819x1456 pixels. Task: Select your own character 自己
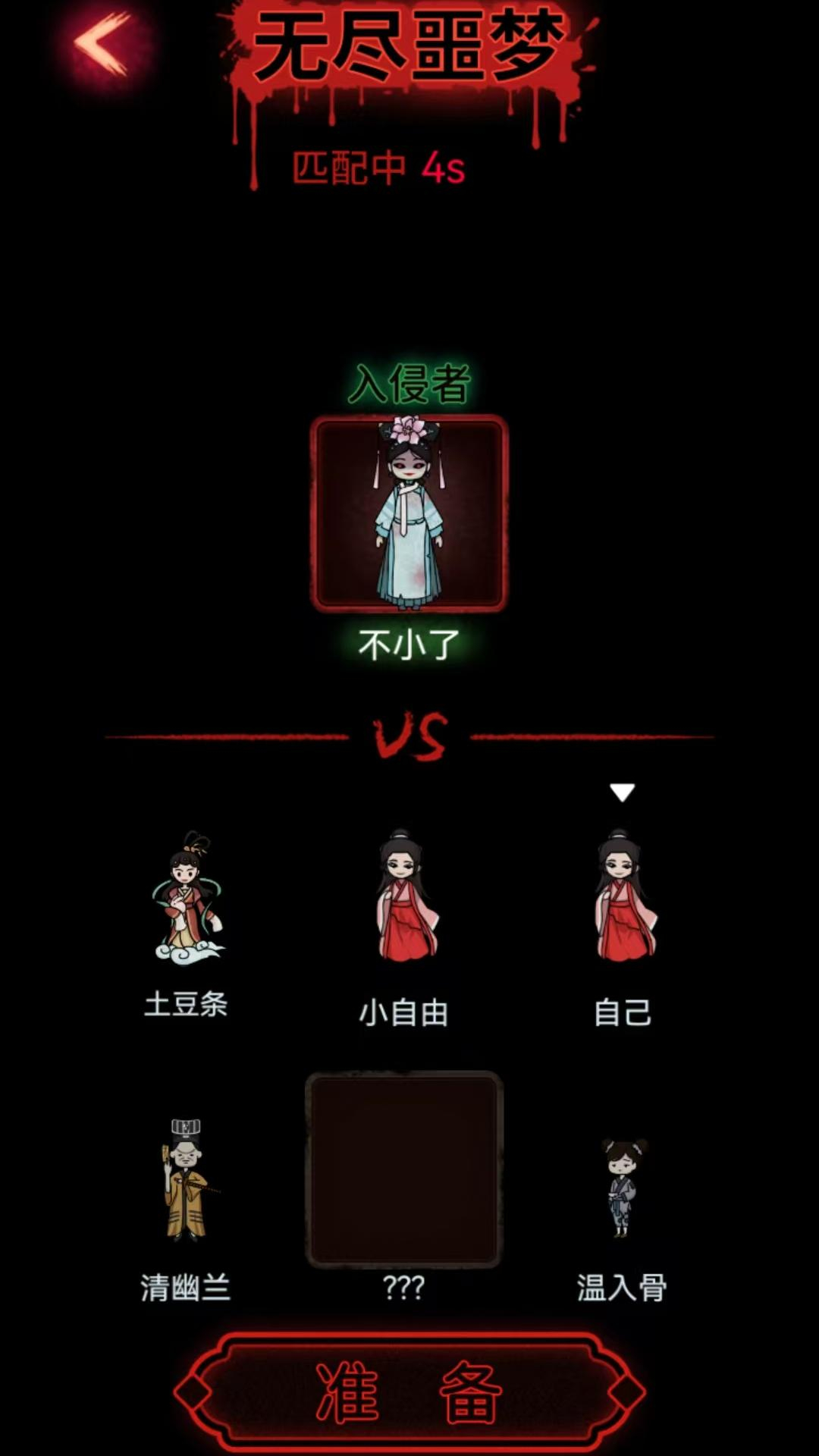(623, 896)
